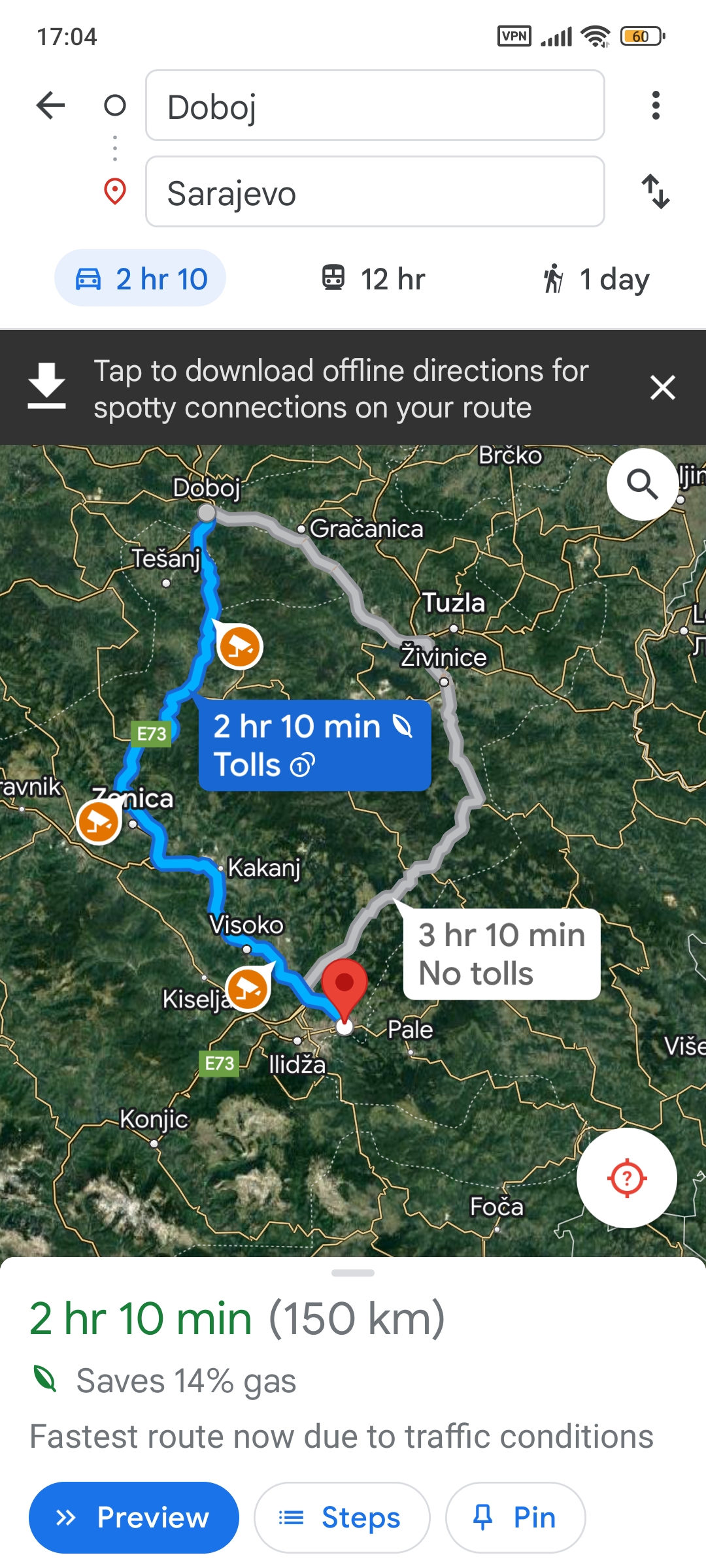The image size is (706, 1568).
Task: Open the Steps list
Action: click(342, 1517)
